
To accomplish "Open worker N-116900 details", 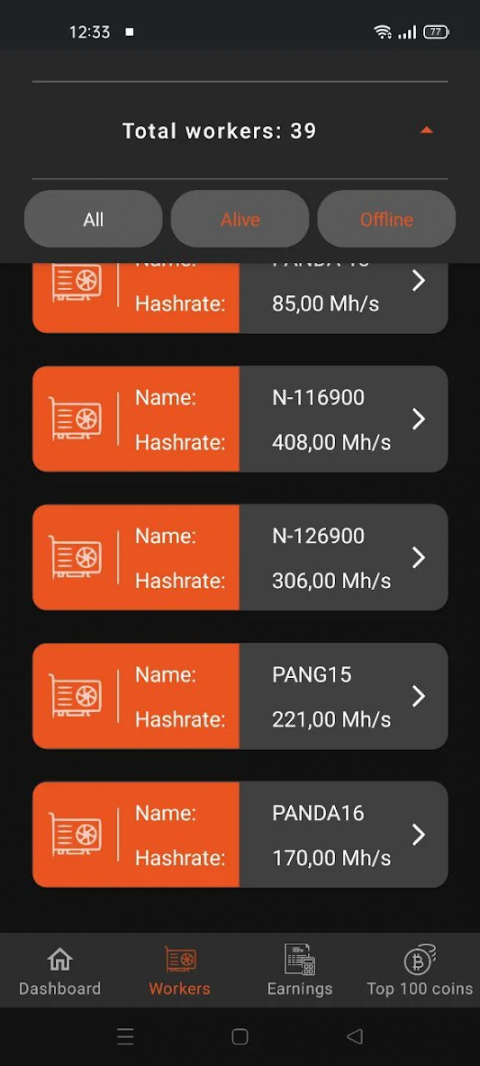I will (240, 419).
